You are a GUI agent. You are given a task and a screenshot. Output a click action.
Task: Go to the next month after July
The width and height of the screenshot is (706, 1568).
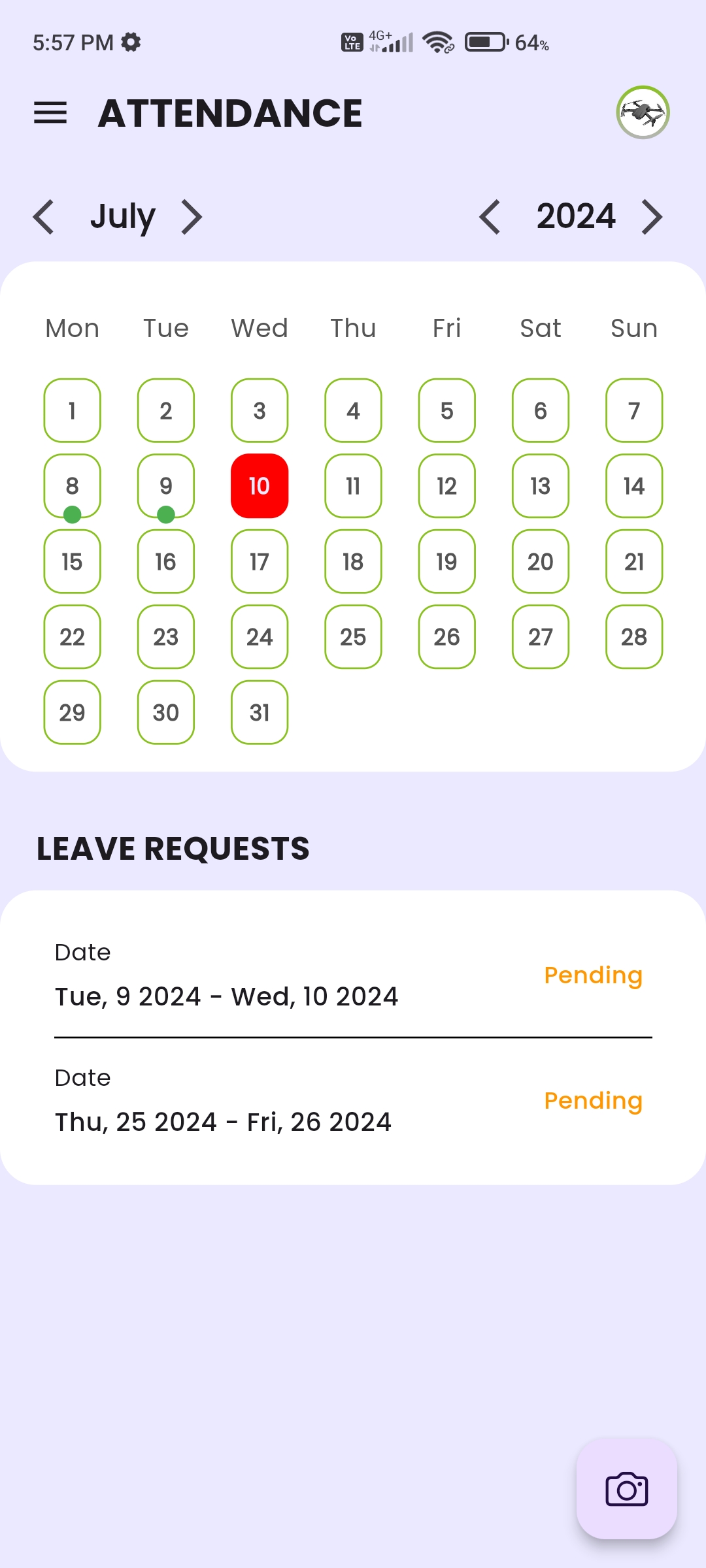coord(192,217)
